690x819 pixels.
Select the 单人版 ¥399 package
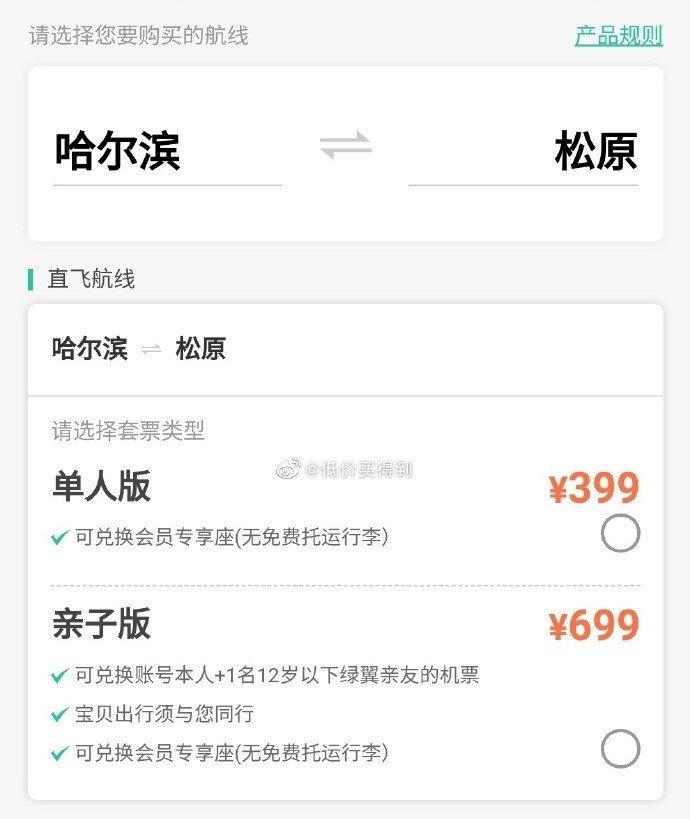tap(620, 533)
